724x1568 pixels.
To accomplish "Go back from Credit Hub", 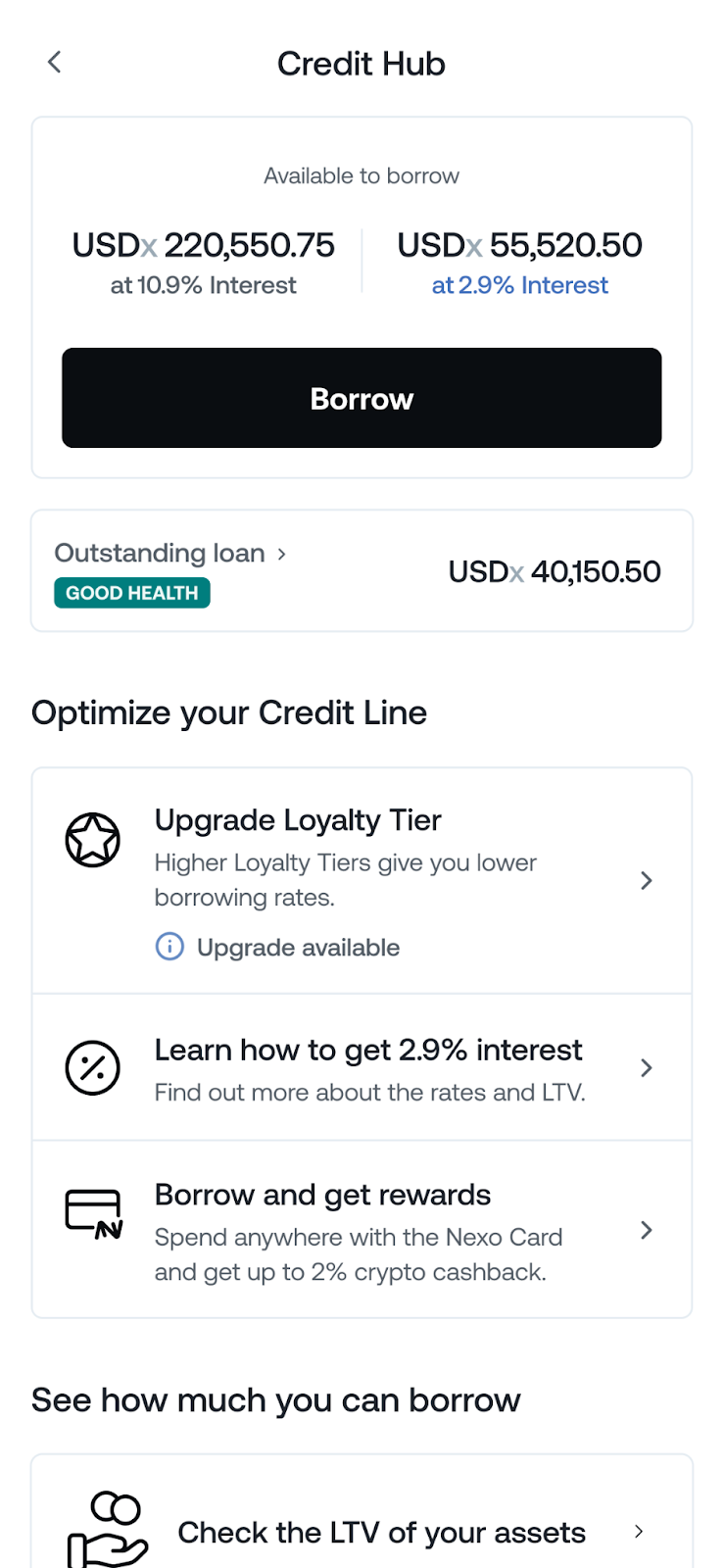I will point(54,63).
